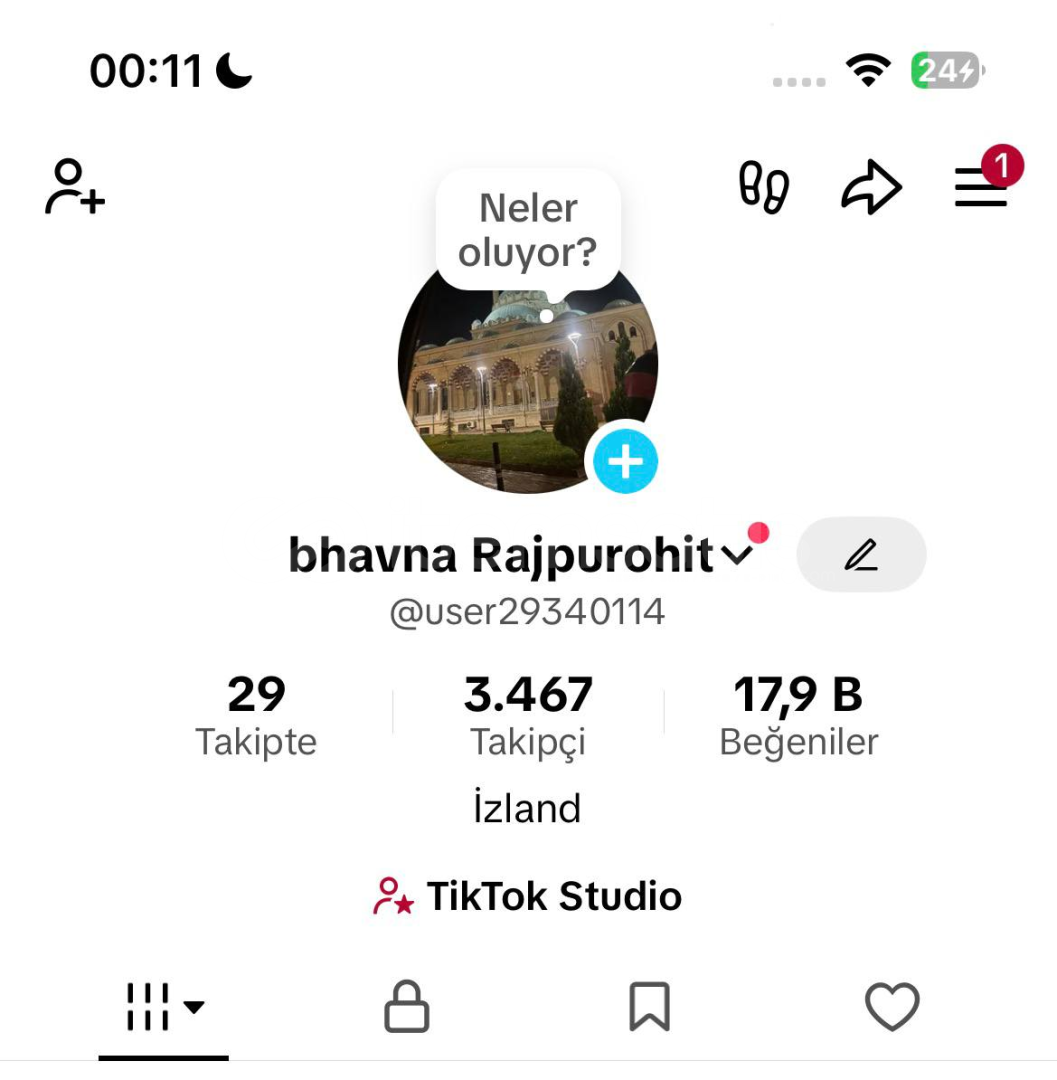The image size is (1057, 1080).
Task: Open TikTok Studio
Action: coord(528,896)
